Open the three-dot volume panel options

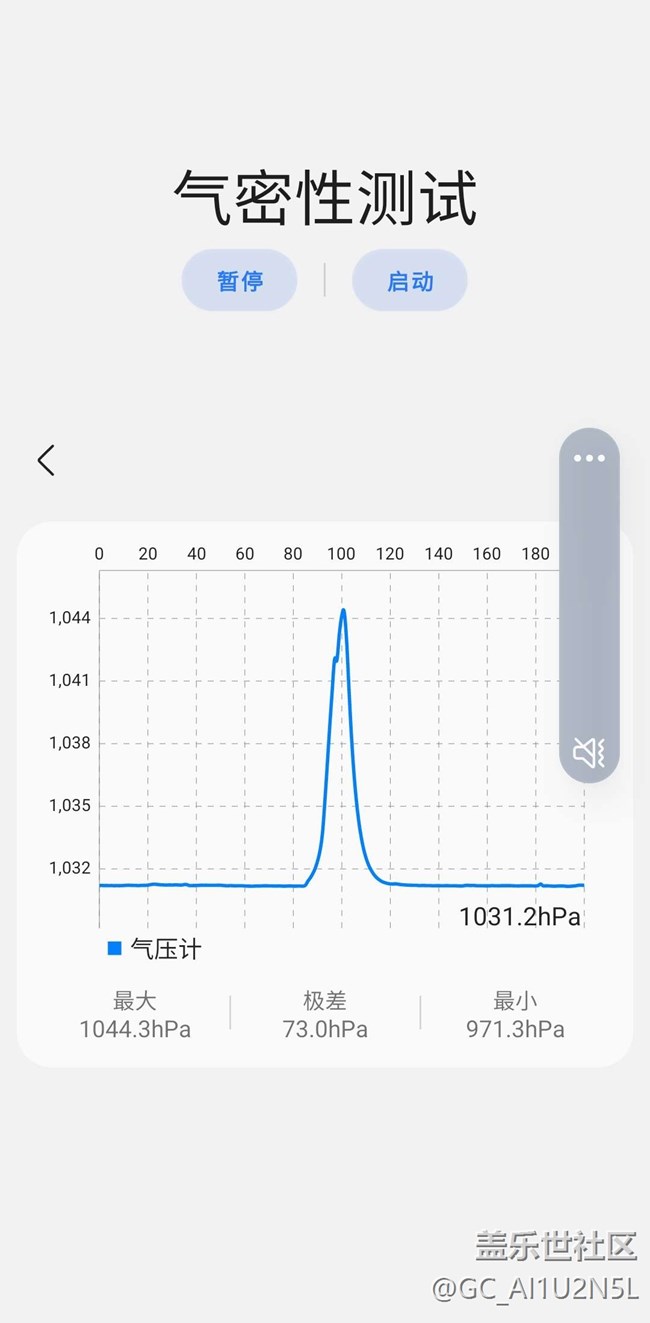(589, 458)
